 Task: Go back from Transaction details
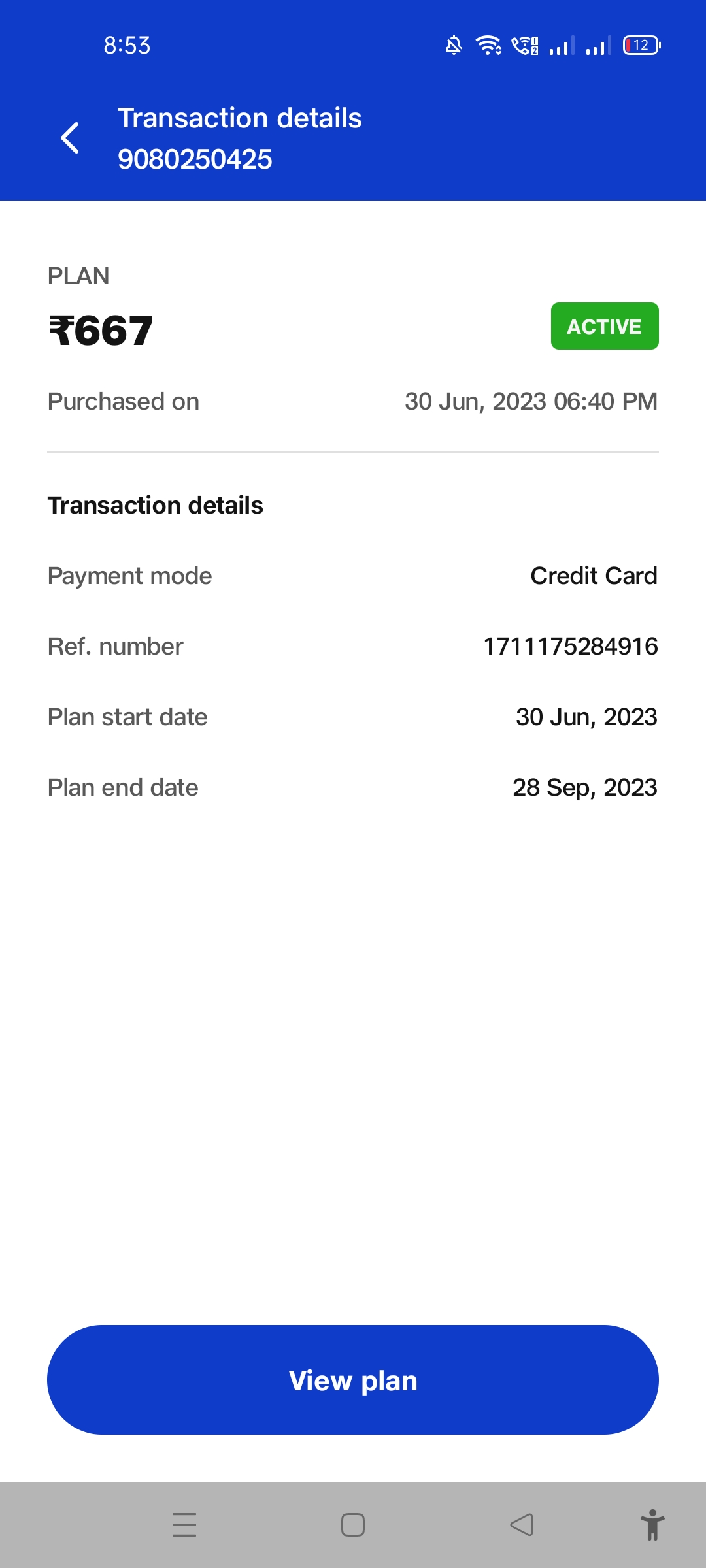(x=70, y=138)
